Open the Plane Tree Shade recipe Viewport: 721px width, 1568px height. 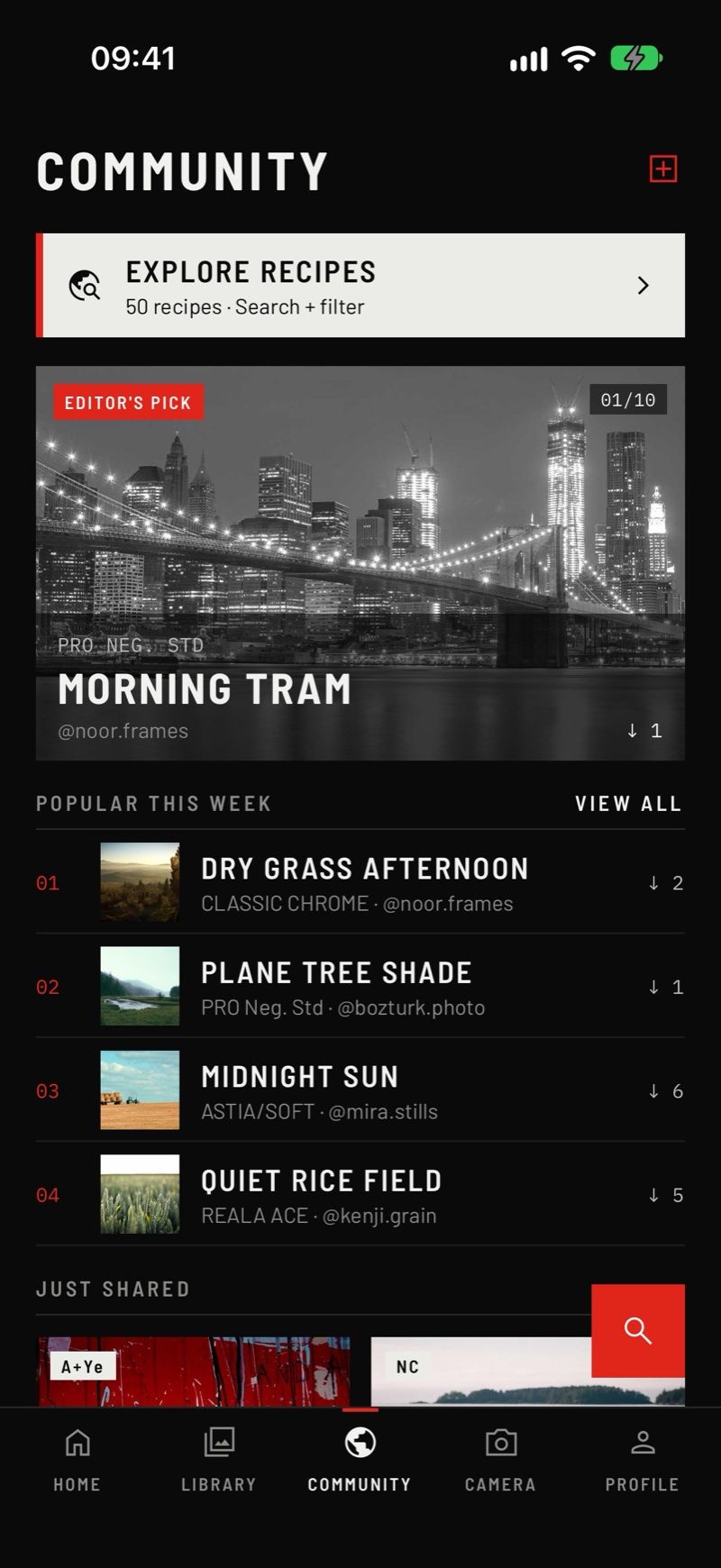pos(360,987)
